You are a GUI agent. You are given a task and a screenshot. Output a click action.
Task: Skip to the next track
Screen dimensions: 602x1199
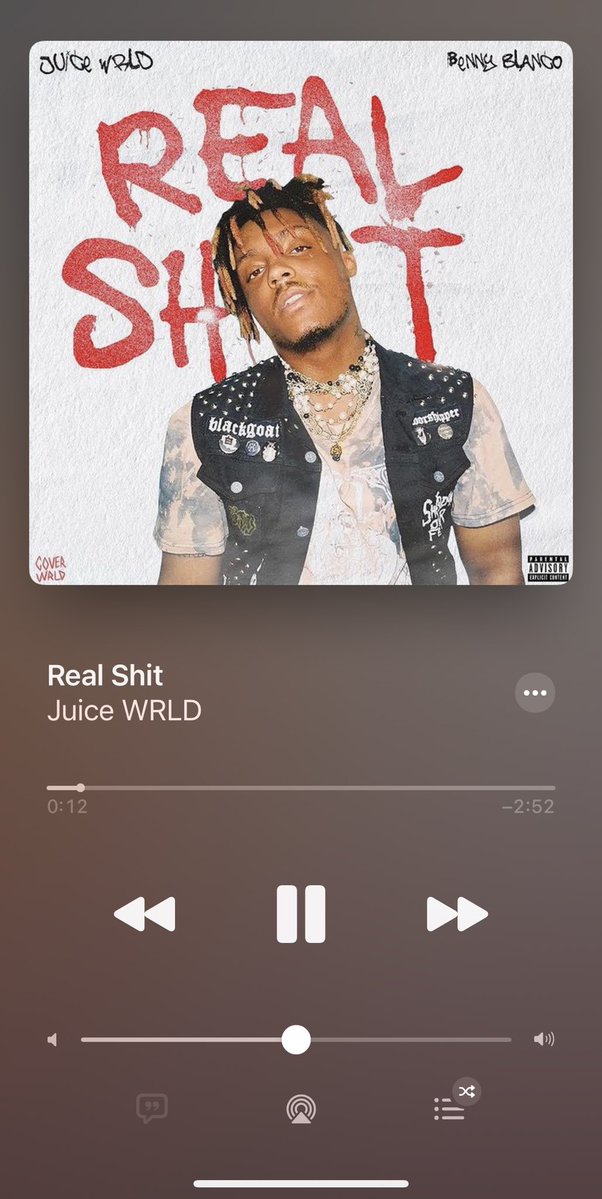(x=456, y=913)
